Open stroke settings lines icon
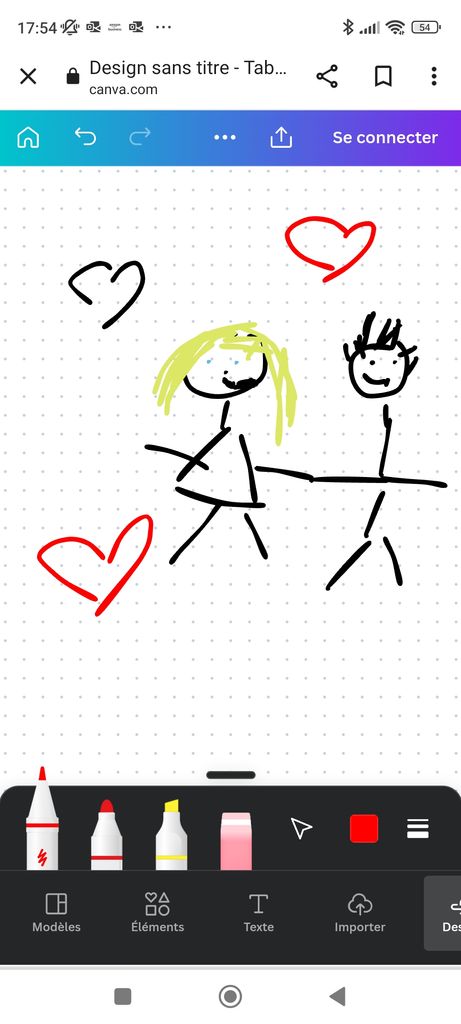The width and height of the screenshot is (461, 1024). pyautogui.click(x=418, y=829)
